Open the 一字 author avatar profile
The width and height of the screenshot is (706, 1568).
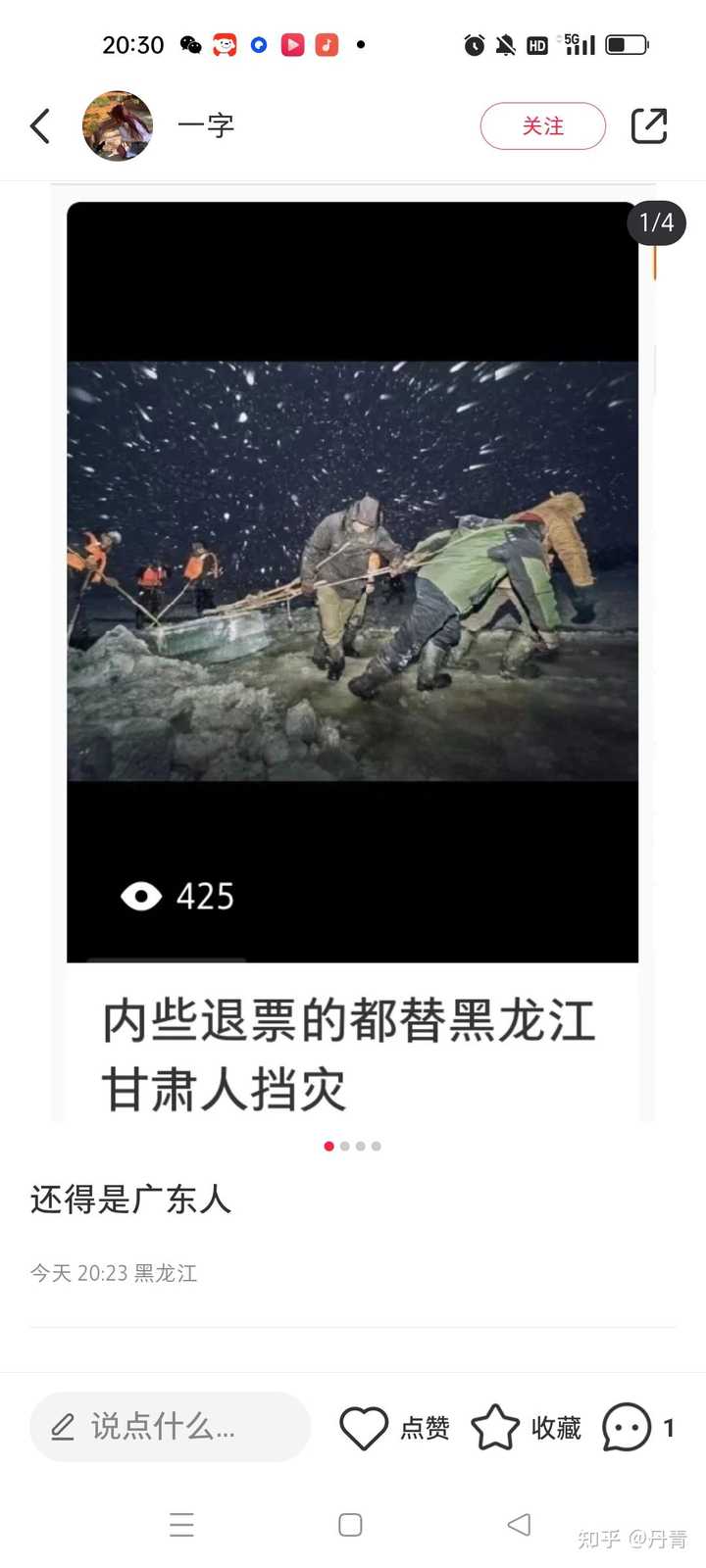point(118,125)
